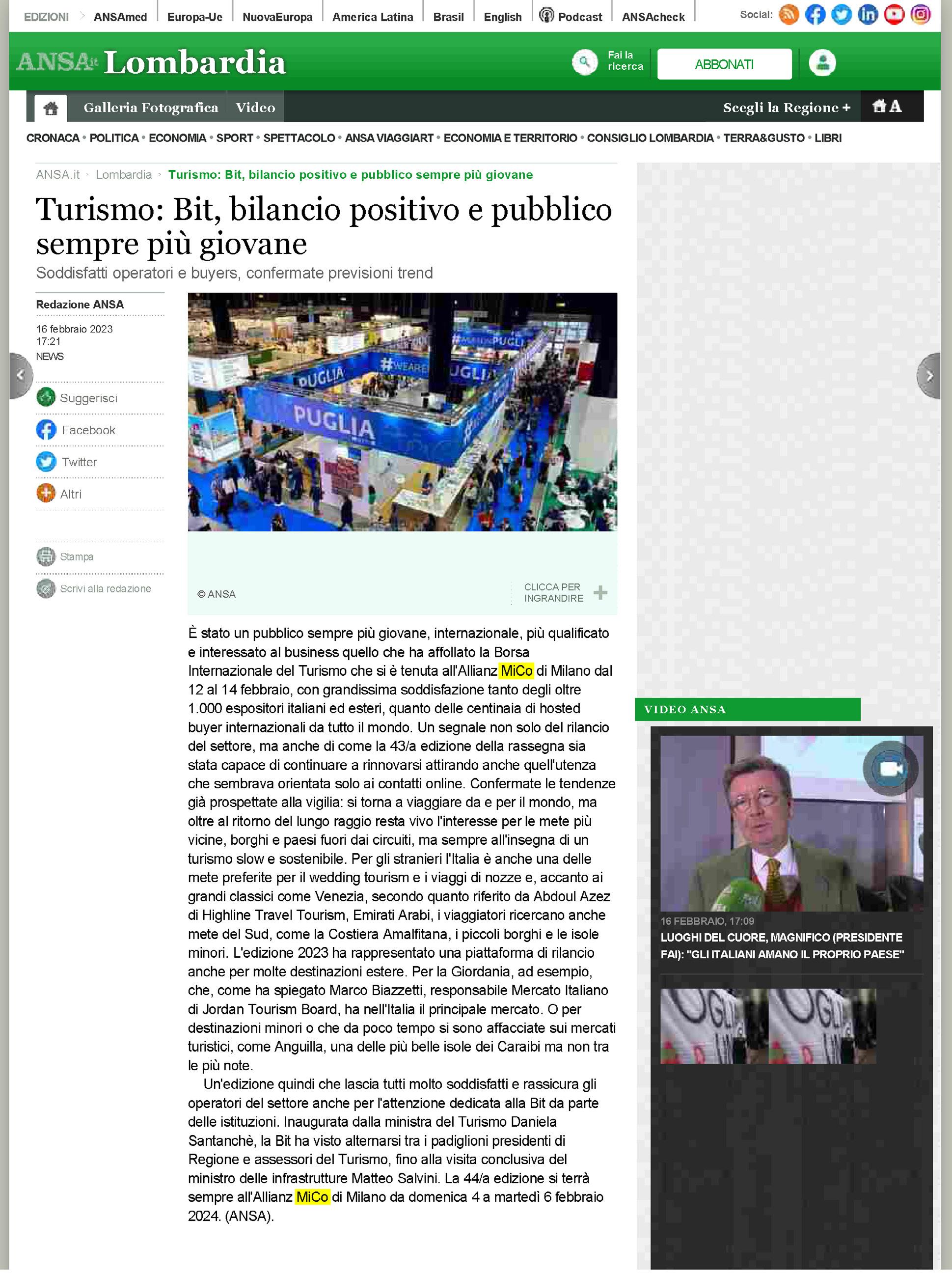Open ANSA Instagram social icon
The height and width of the screenshot is (1276, 952).
coord(920,14)
